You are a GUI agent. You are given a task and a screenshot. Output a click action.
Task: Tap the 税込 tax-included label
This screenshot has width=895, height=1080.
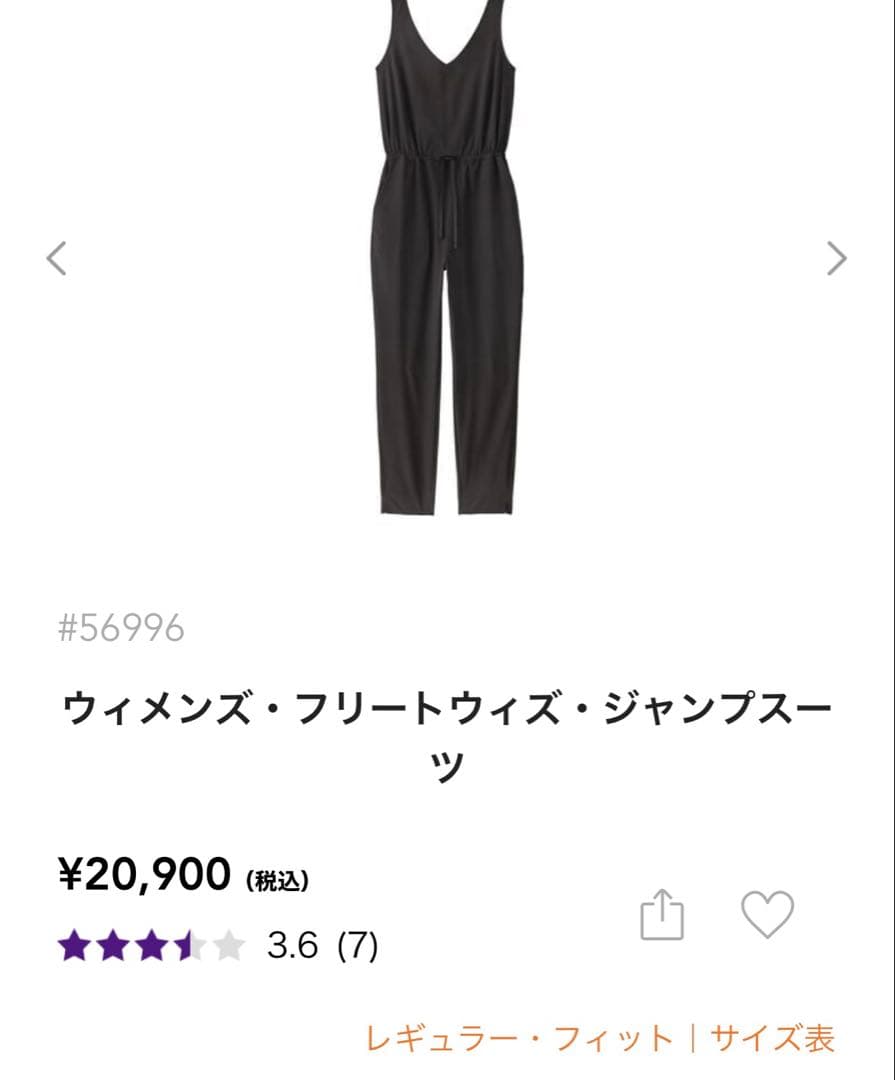click(x=277, y=880)
